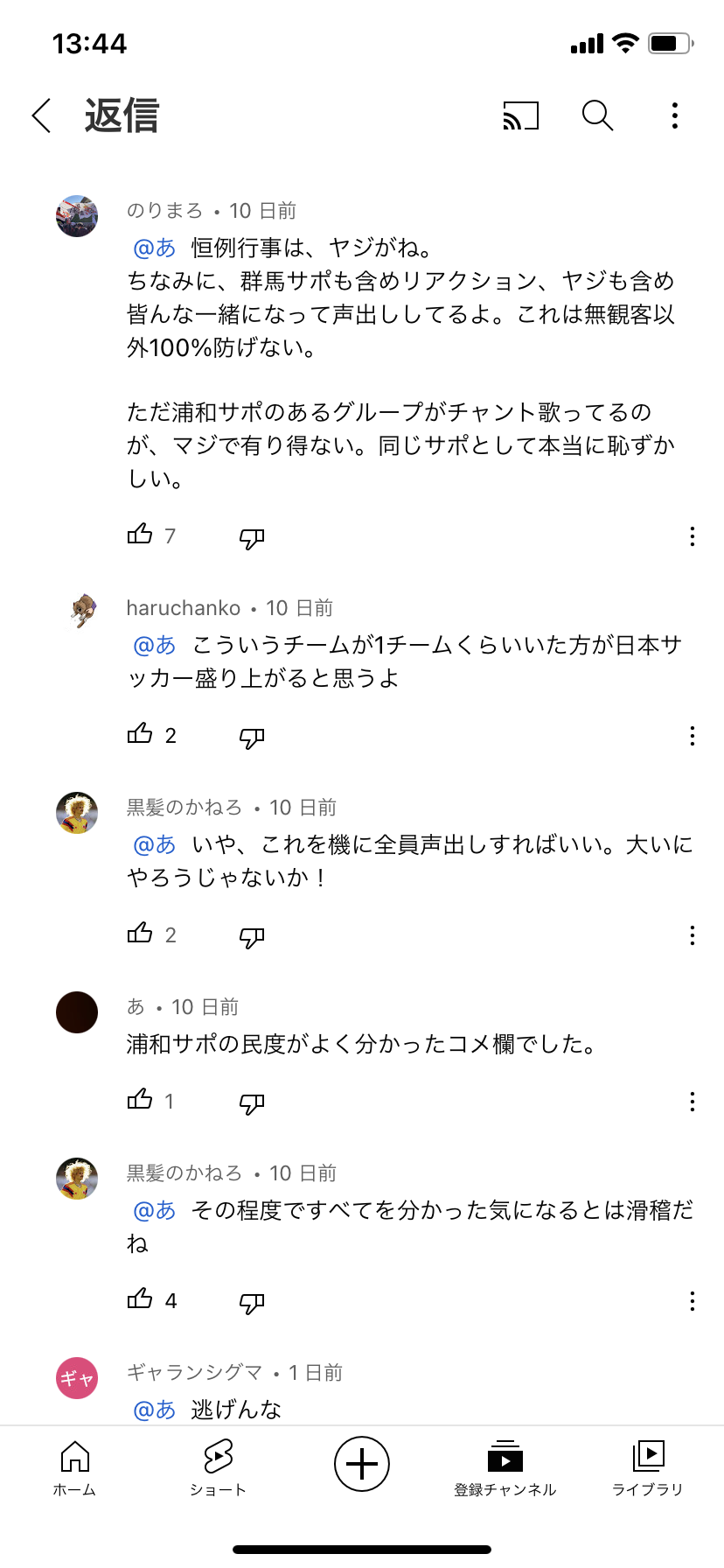Dislike のりまろ's comment

[252, 538]
